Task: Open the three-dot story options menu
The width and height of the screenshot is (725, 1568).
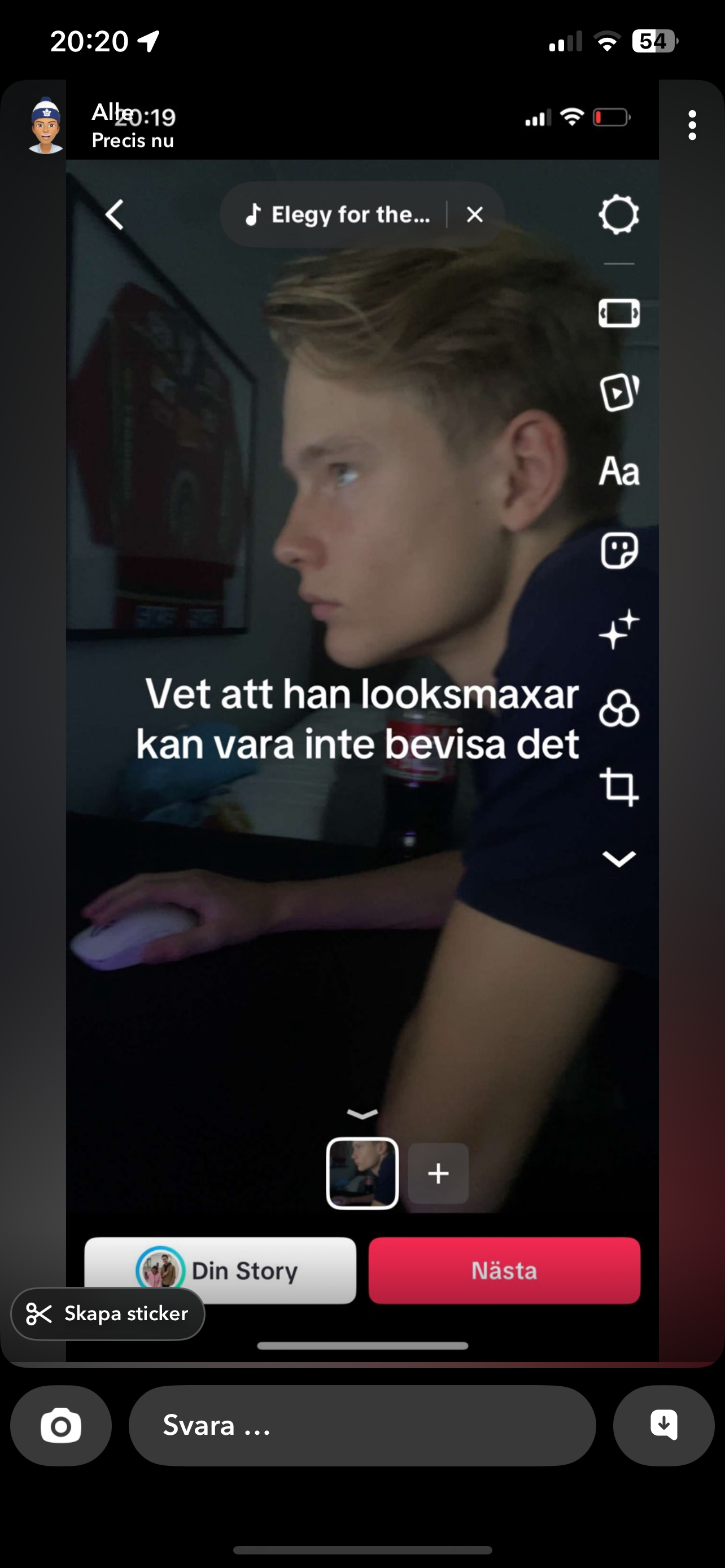Action: click(692, 125)
